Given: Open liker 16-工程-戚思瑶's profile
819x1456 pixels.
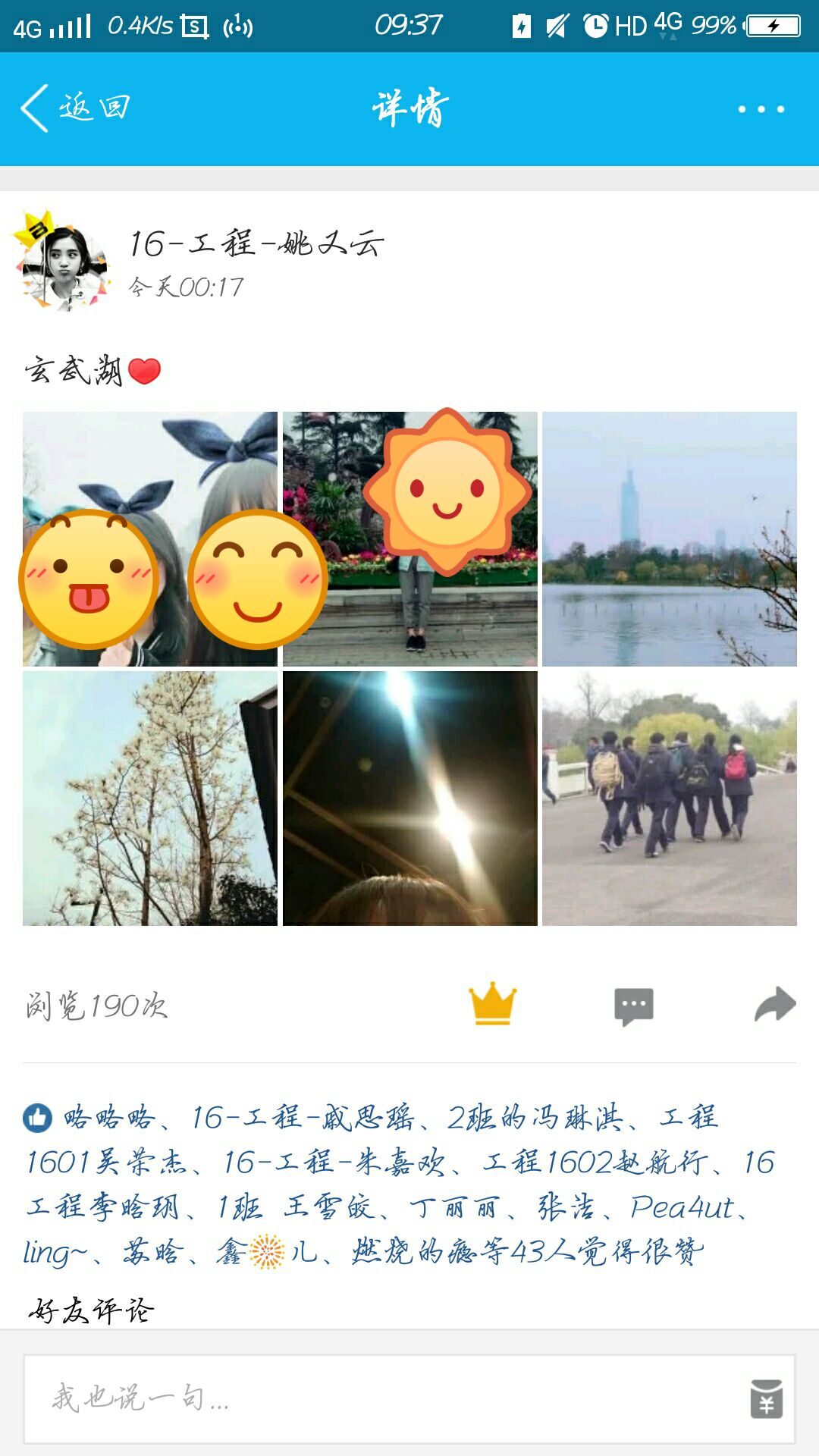Looking at the screenshot, I should pos(302,1117).
